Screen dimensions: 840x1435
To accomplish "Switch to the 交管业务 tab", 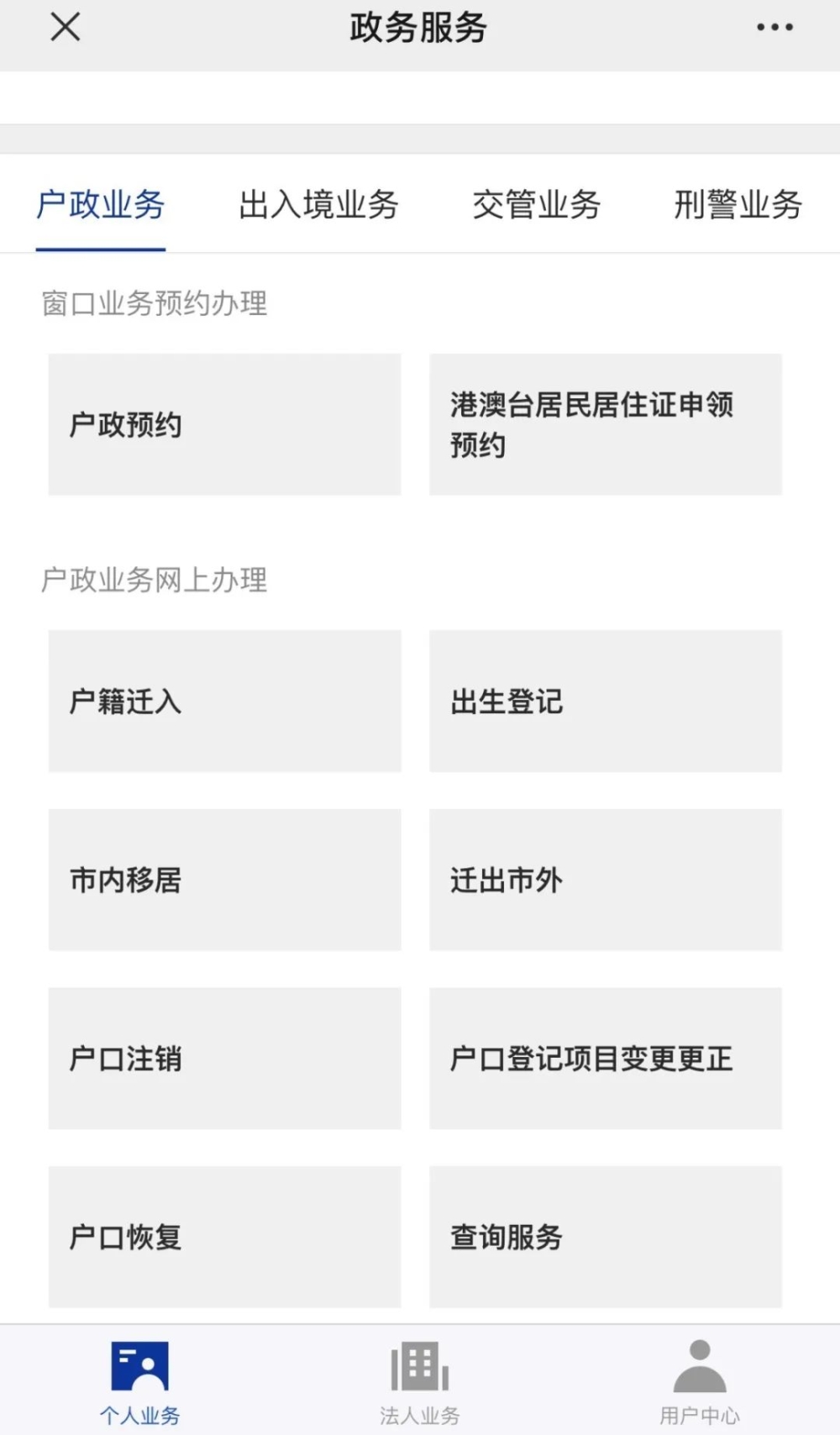I will 536,205.
